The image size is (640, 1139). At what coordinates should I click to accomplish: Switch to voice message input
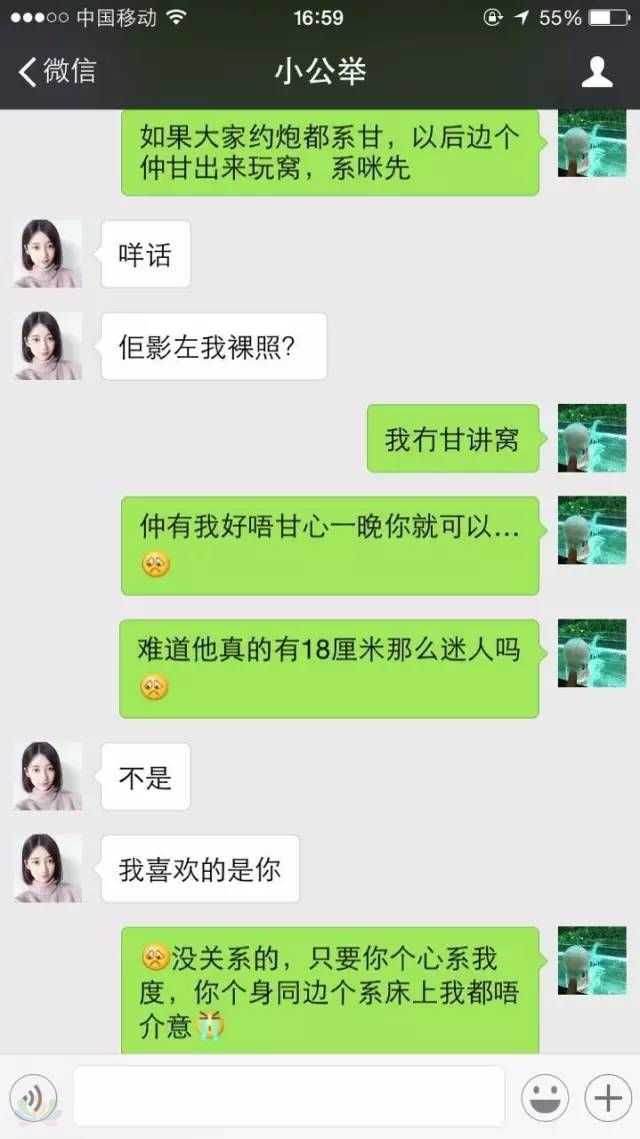[36, 1098]
